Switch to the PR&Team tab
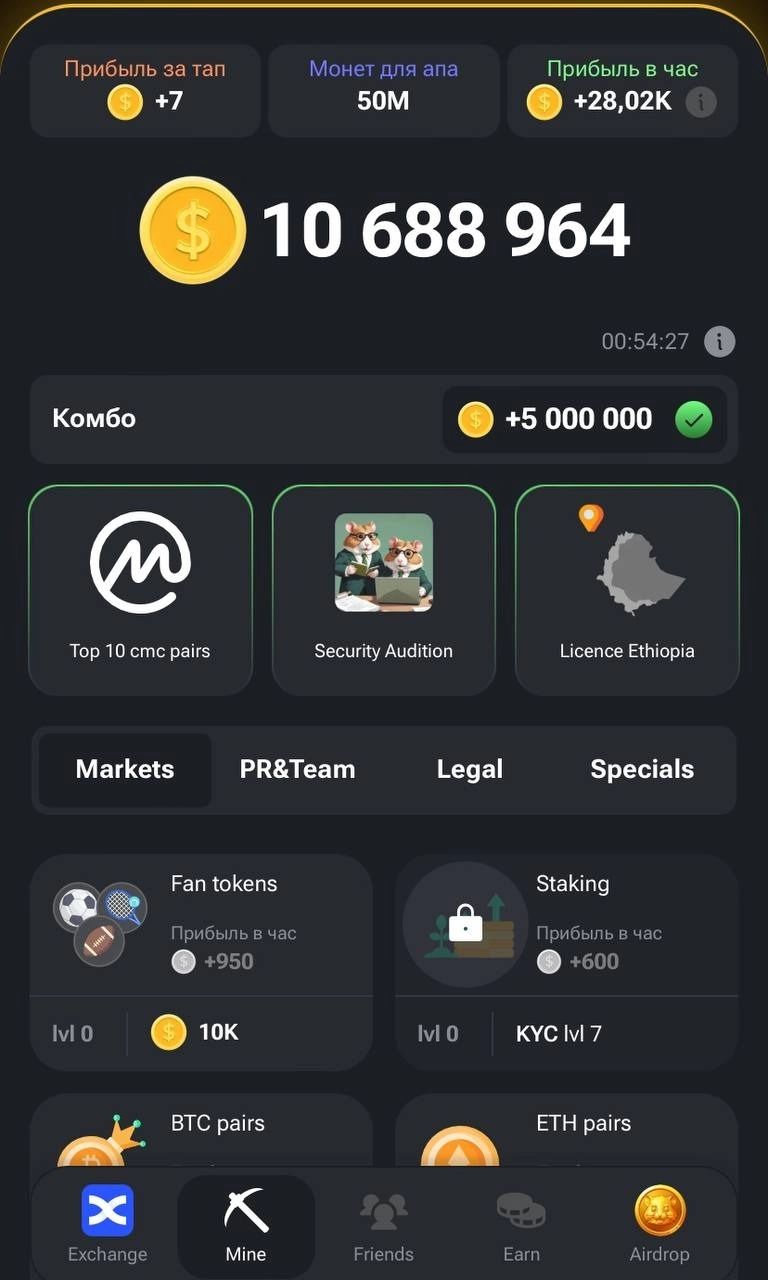Screen dimensions: 768x1280 tap(297, 769)
